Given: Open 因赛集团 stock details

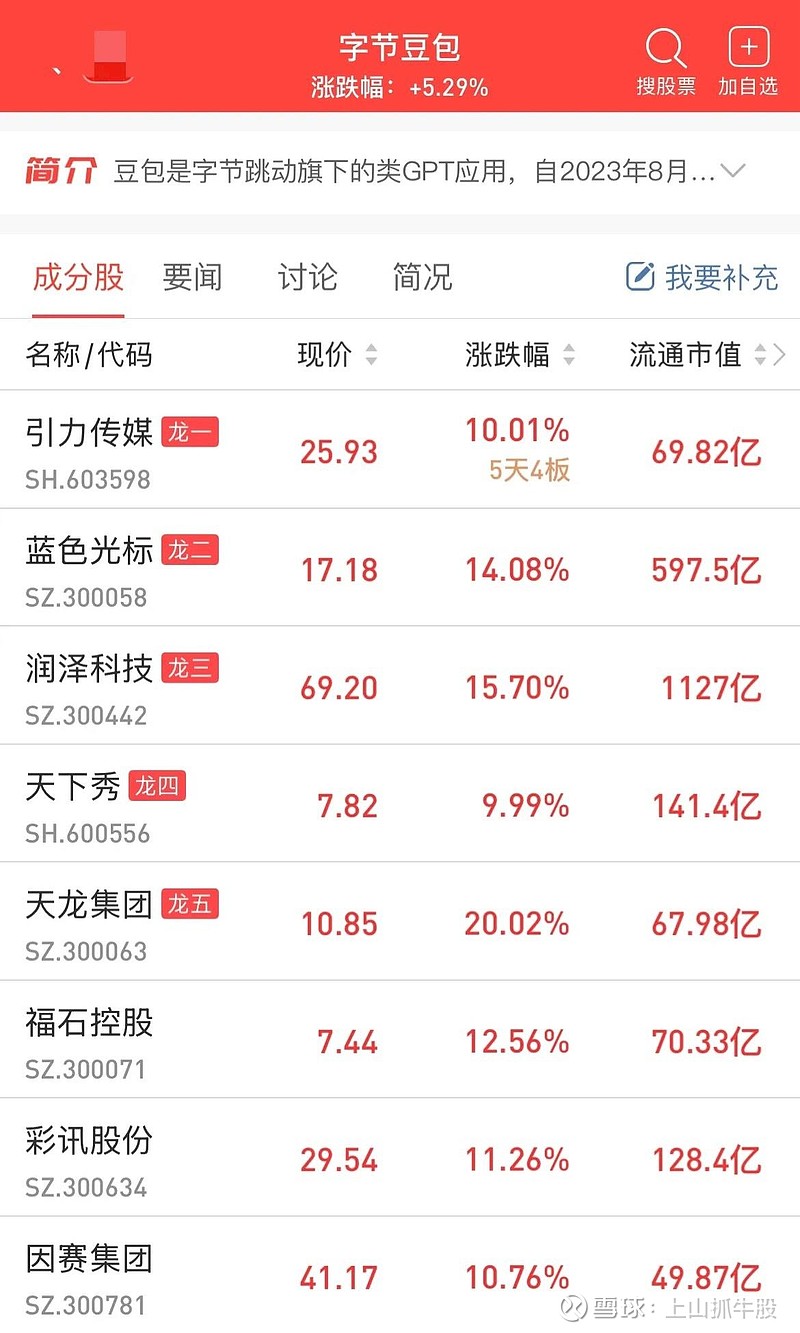Looking at the screenshot, I should (400, 1275).
